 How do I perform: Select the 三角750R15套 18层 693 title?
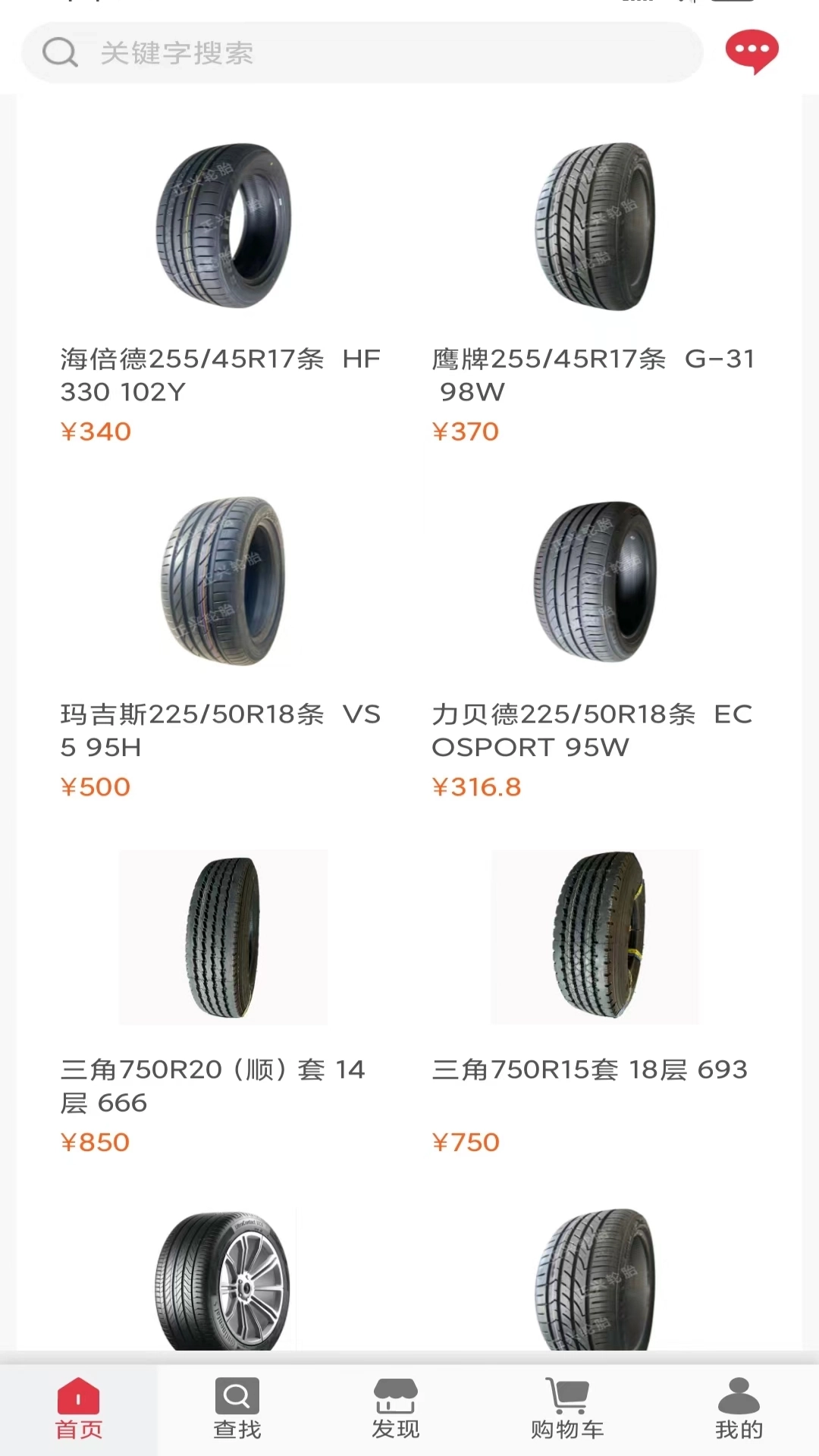[x=590, y=1069]
